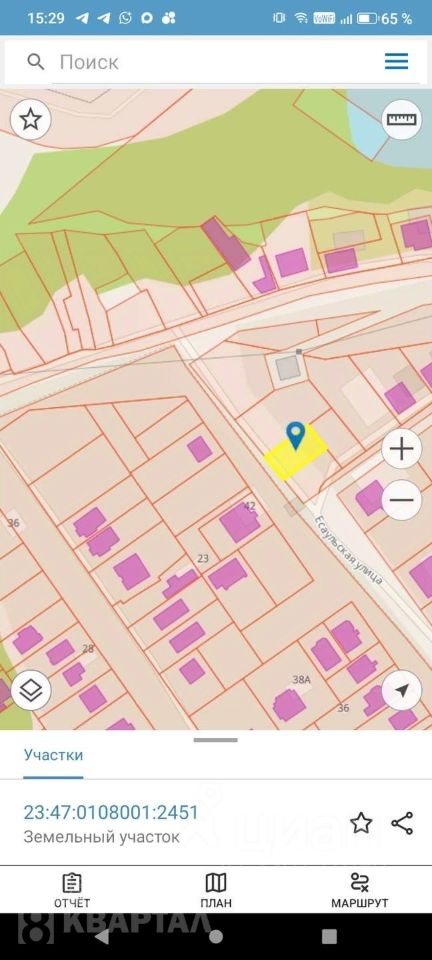Open favorites star button on the map

coord(31,119)
